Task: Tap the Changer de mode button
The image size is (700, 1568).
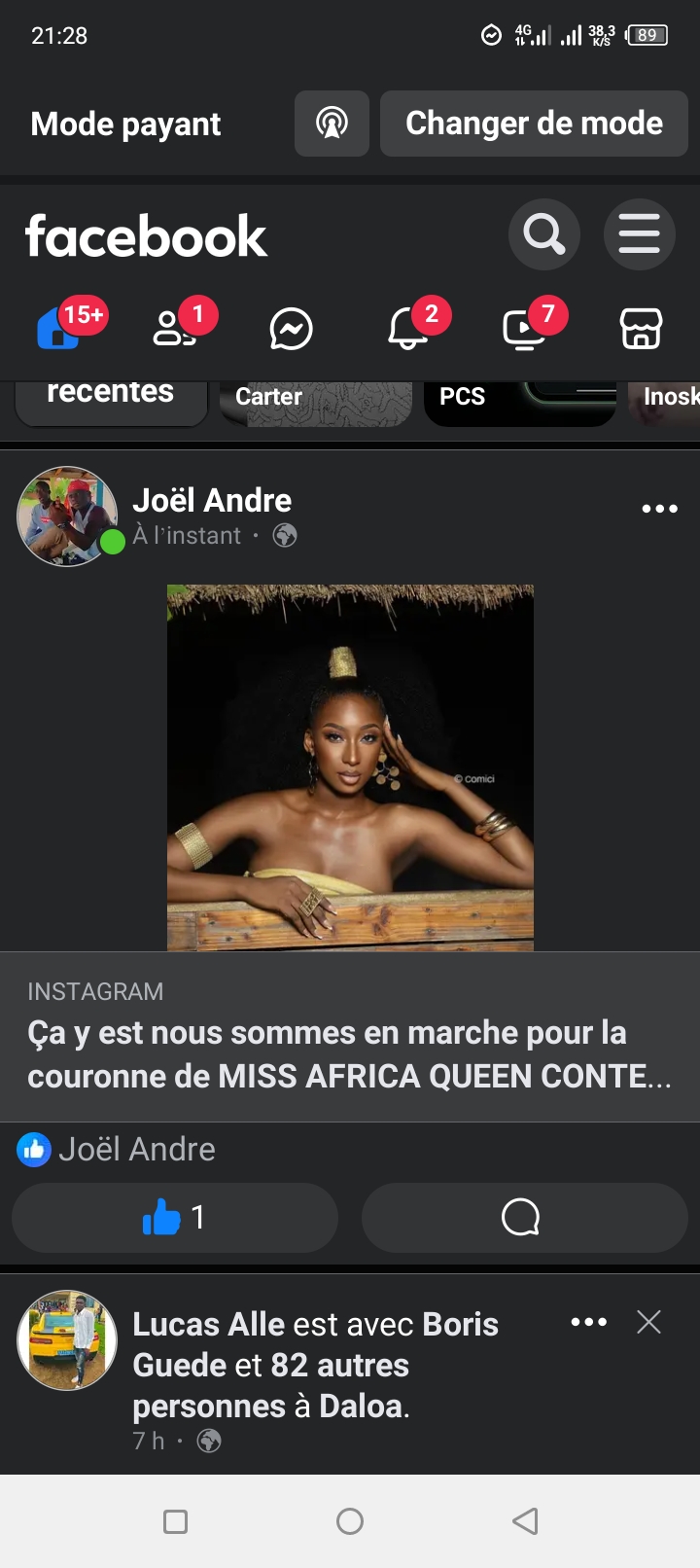Action: (533, 124)
